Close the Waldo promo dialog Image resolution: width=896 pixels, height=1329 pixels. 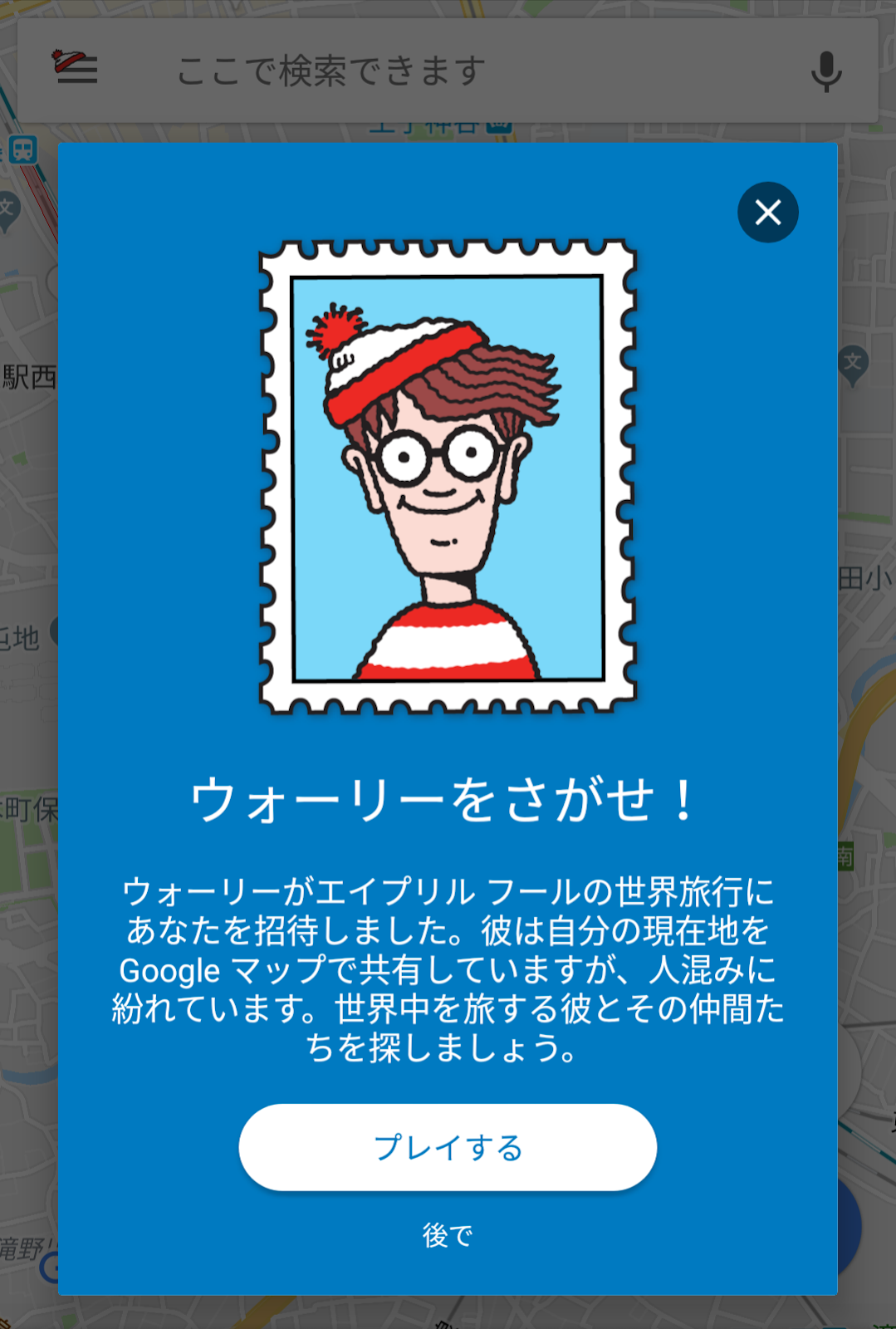(768, 213)
